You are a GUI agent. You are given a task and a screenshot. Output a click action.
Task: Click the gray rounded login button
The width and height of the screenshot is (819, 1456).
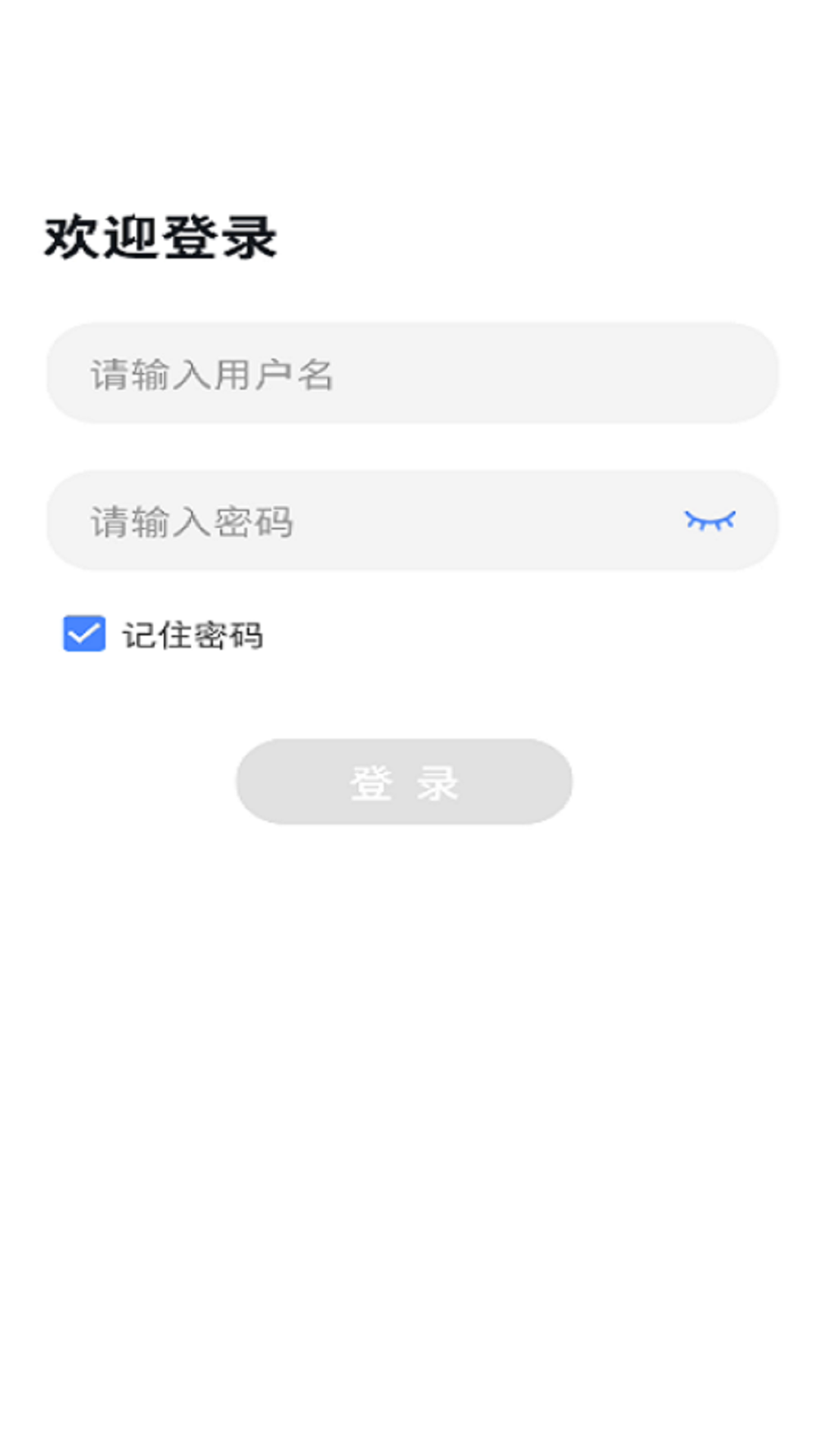402,780
